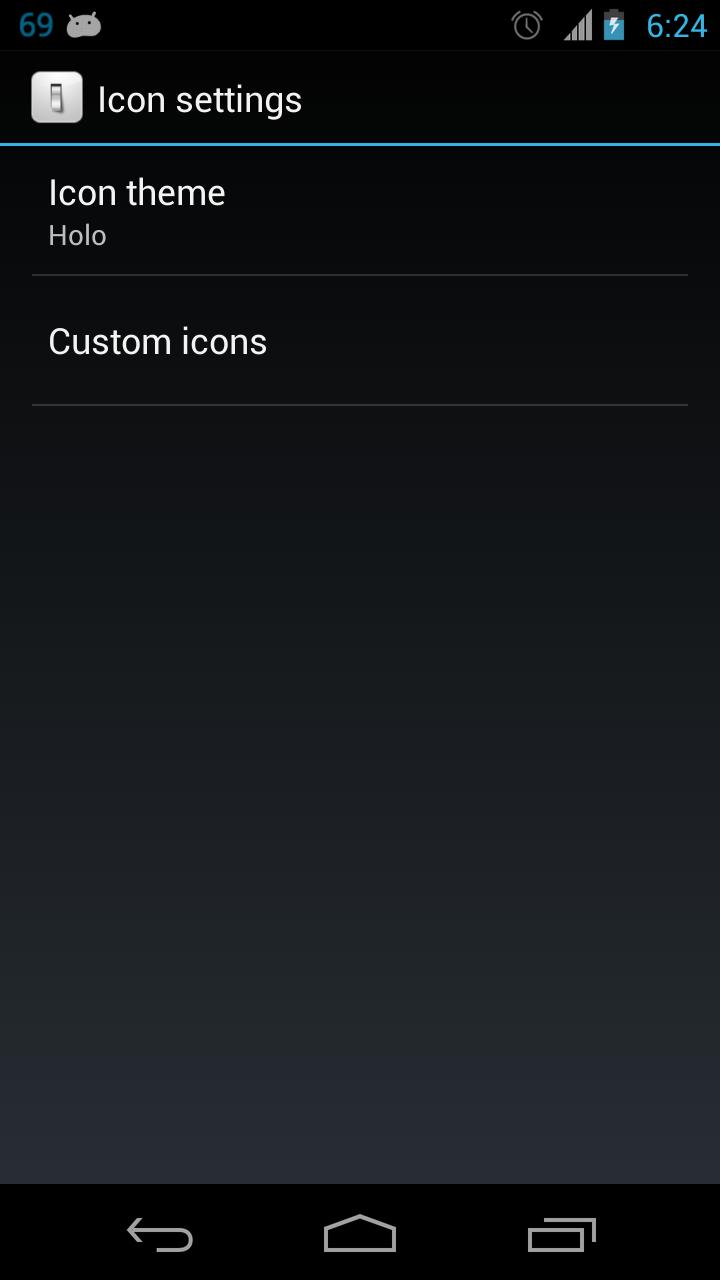Open the Icon theme setting
720x1280 pixels.
360,211
